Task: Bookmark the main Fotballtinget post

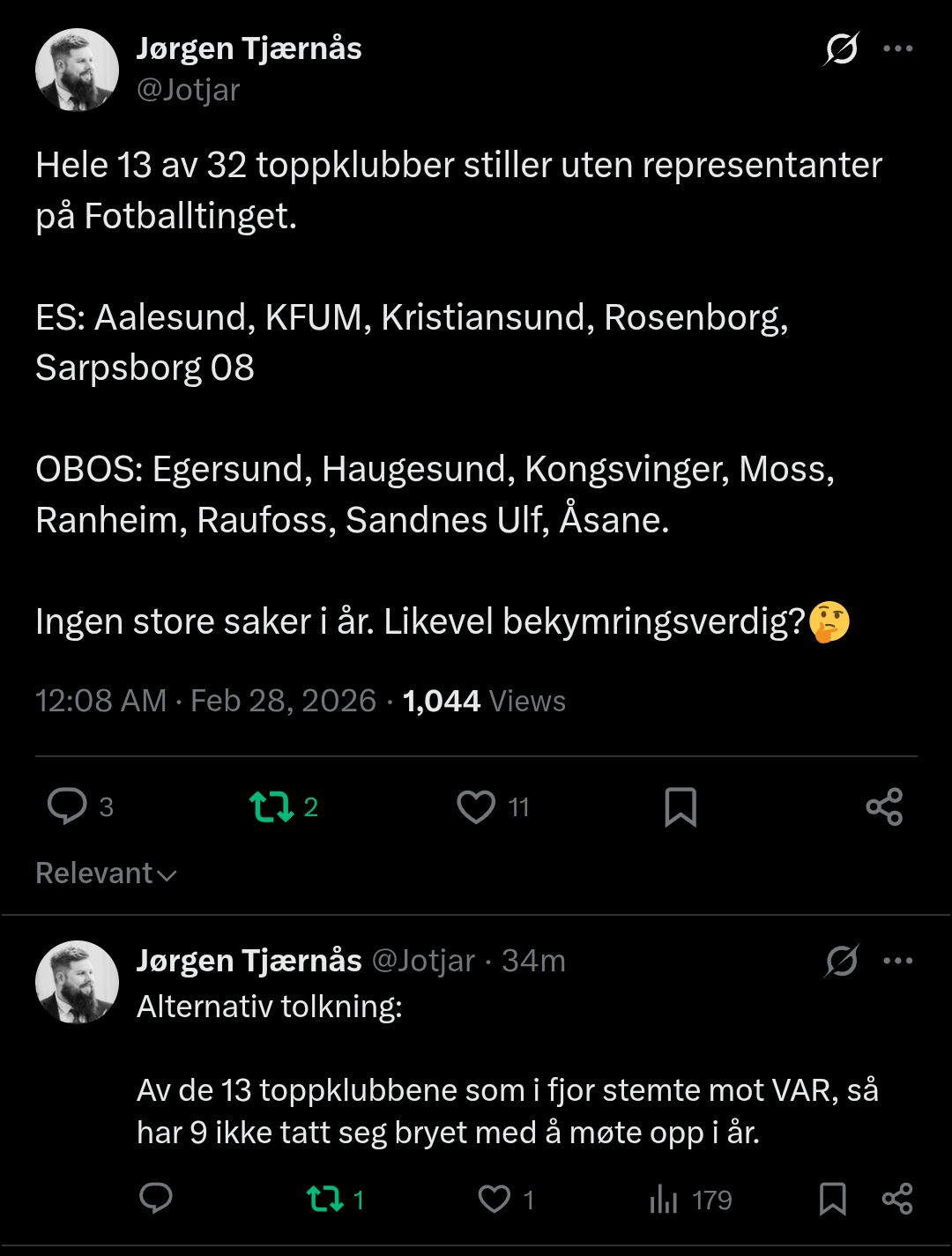Action: point(680,806)
